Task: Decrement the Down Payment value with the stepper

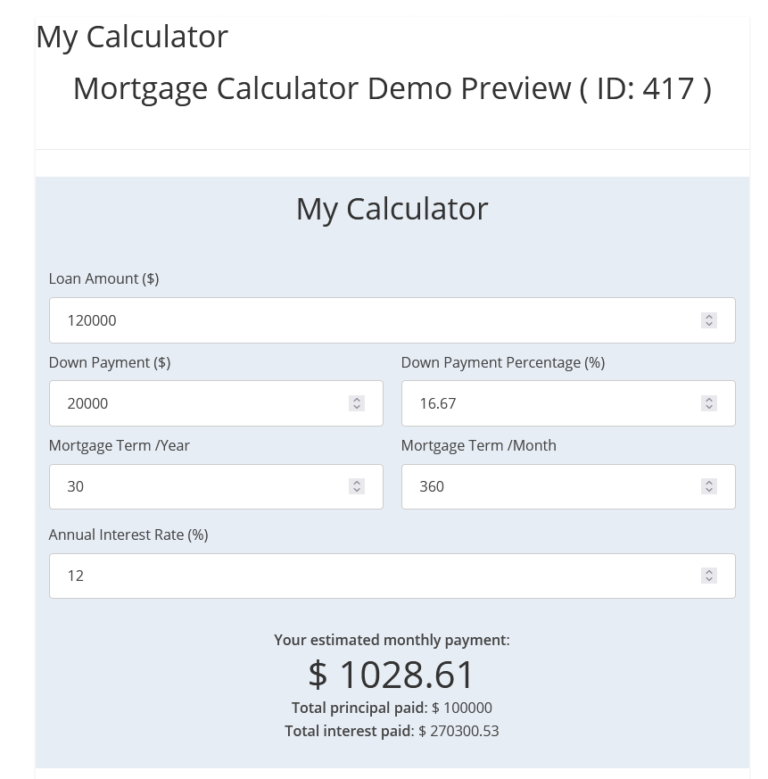Action: pos(356,408)
